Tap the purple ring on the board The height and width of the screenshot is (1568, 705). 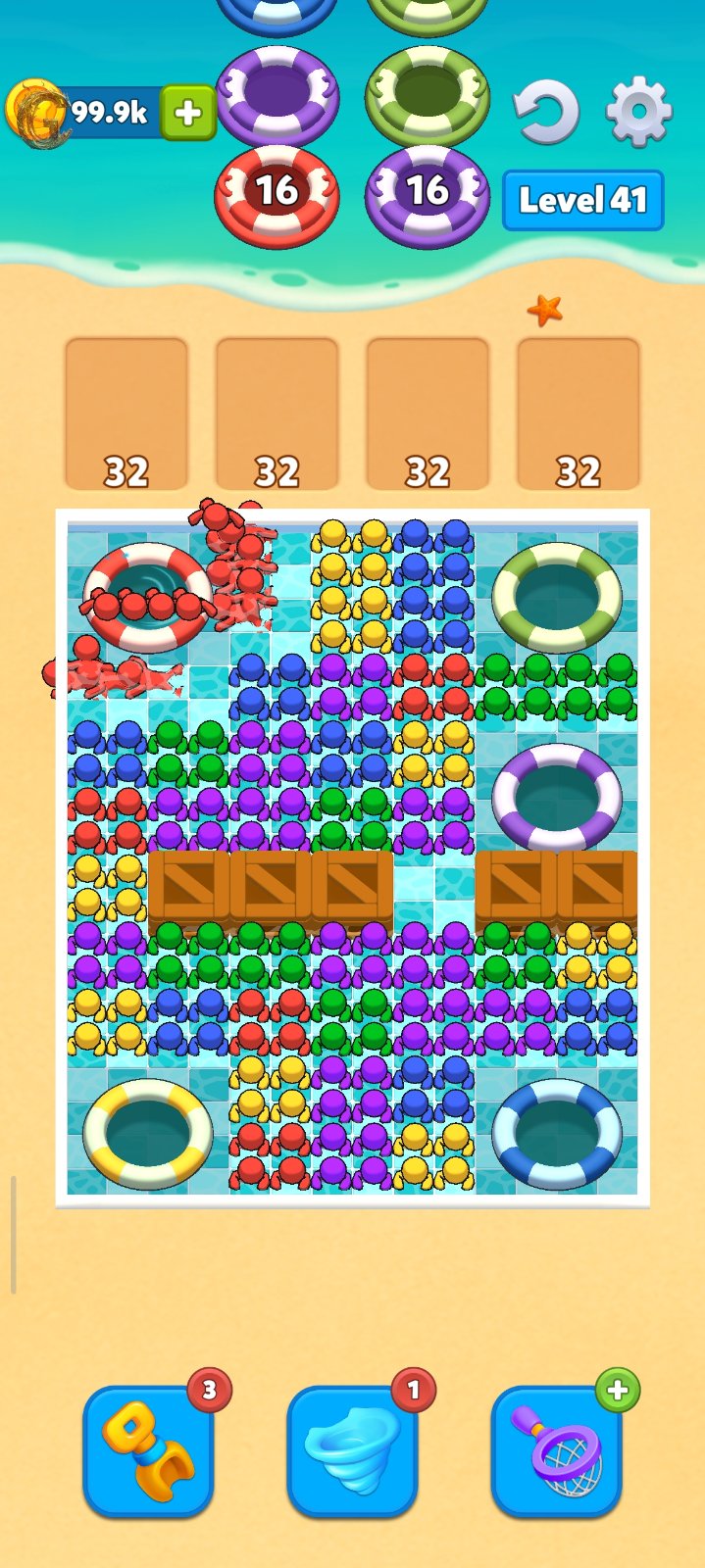556,797
